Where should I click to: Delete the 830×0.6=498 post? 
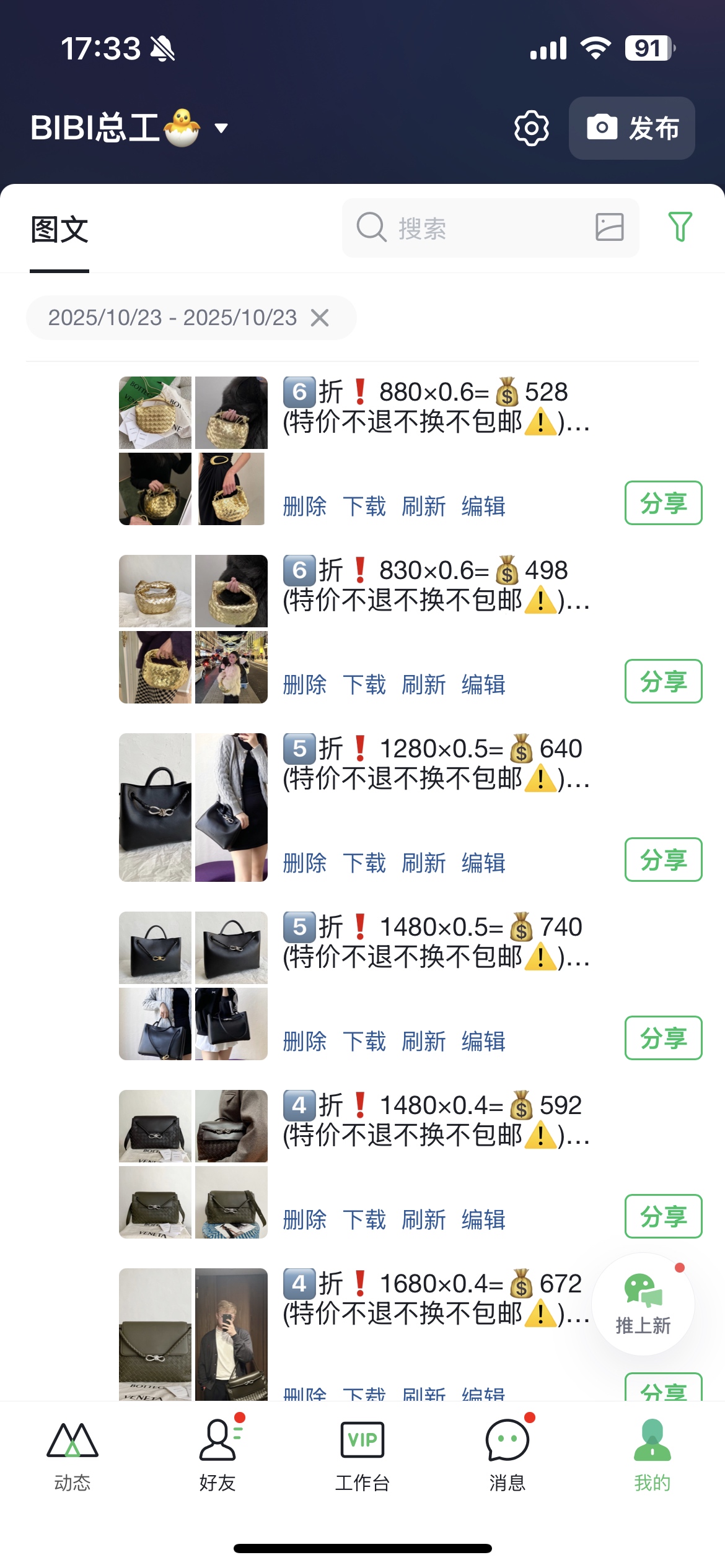pos(304,684)
